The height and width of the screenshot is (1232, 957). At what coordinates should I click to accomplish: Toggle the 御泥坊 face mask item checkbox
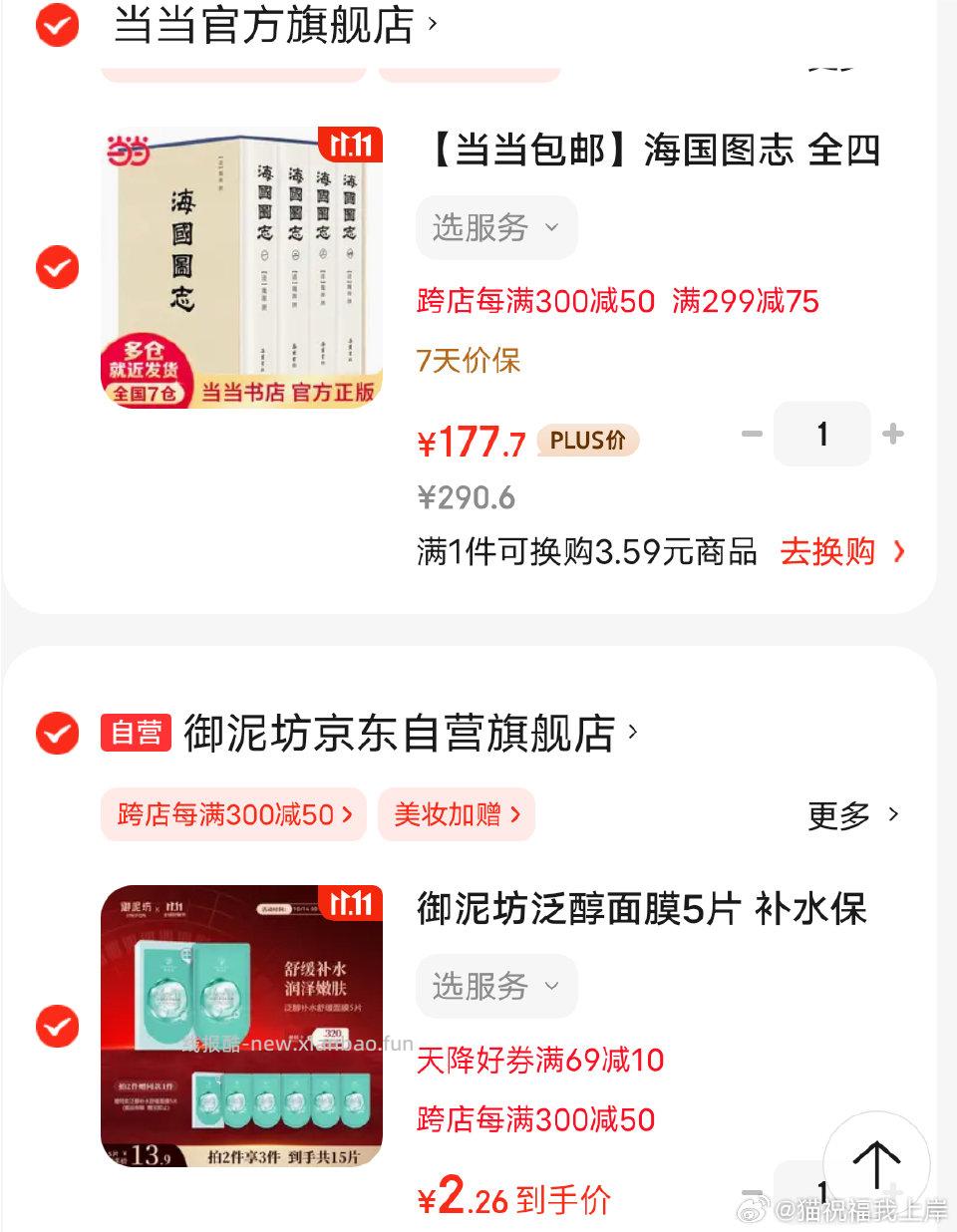pos(57,1027)
